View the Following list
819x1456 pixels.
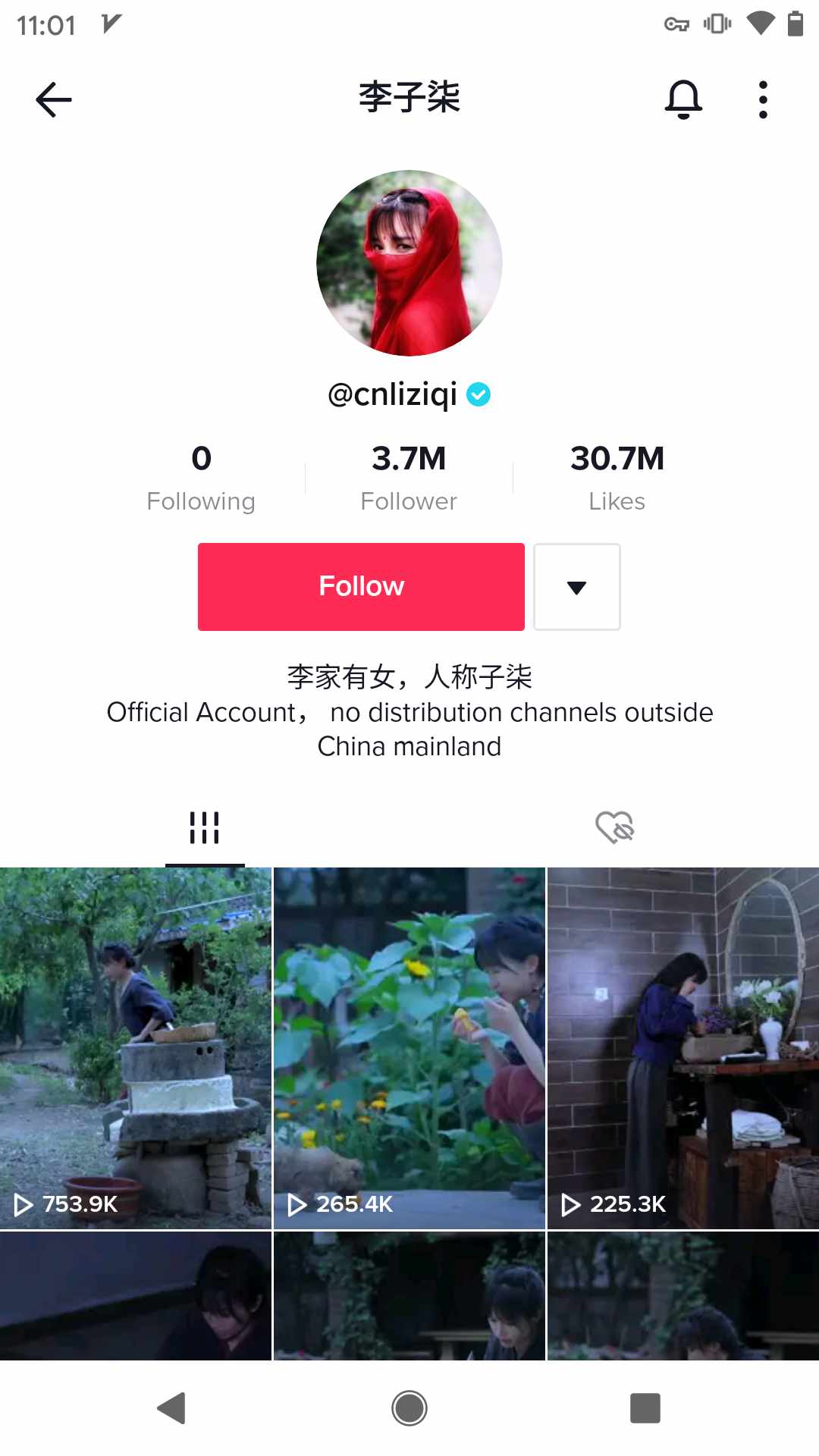tap(201, 478)
